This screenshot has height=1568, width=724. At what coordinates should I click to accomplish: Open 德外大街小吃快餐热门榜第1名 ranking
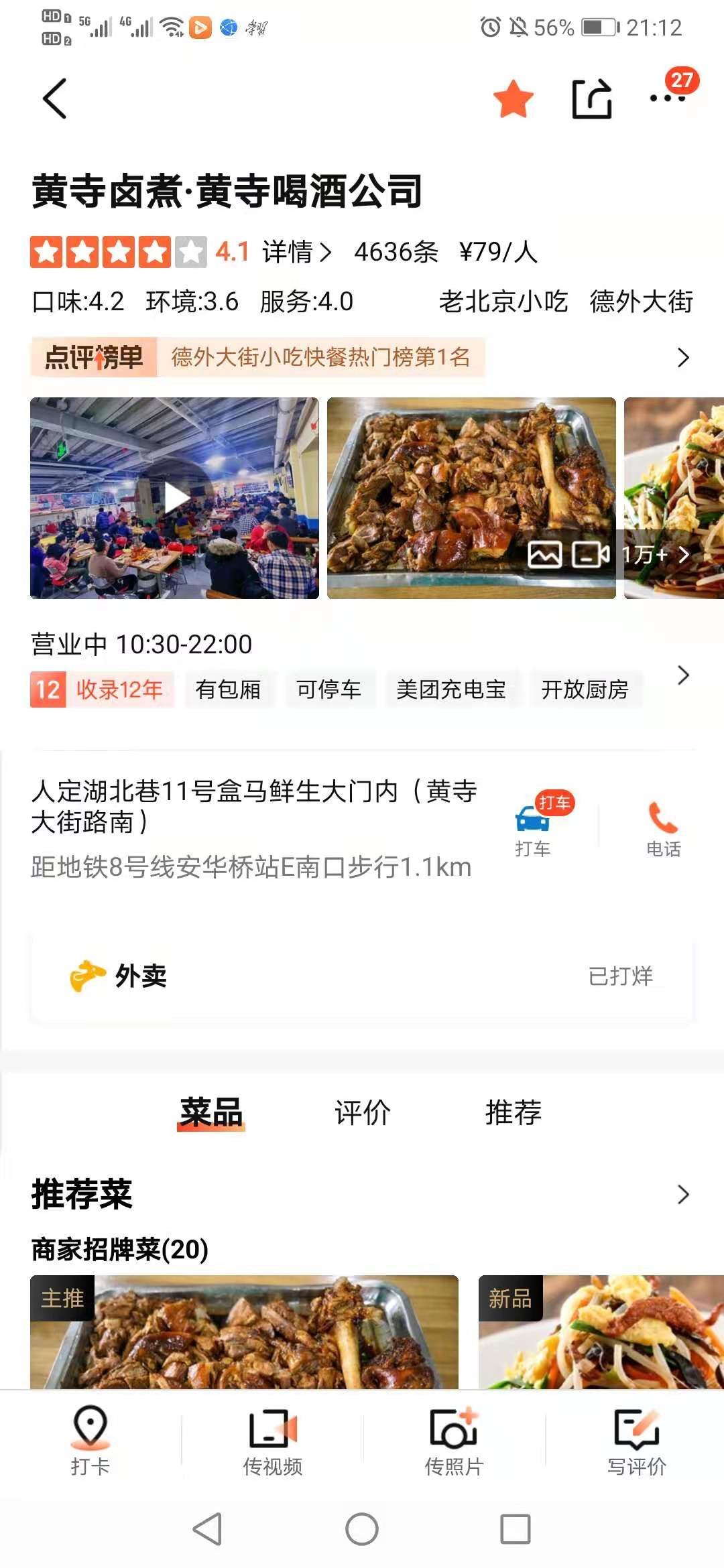[322, 358]
